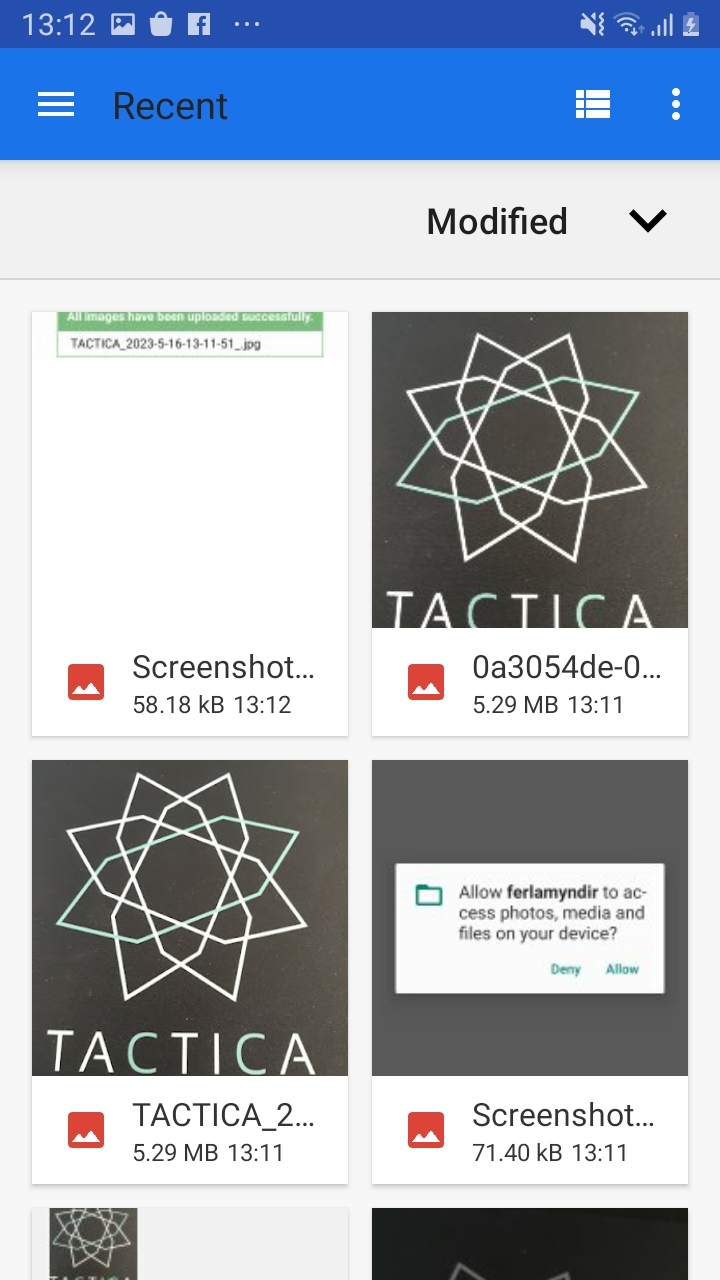Open the navigation drawer menu

(x=56, y=104)
